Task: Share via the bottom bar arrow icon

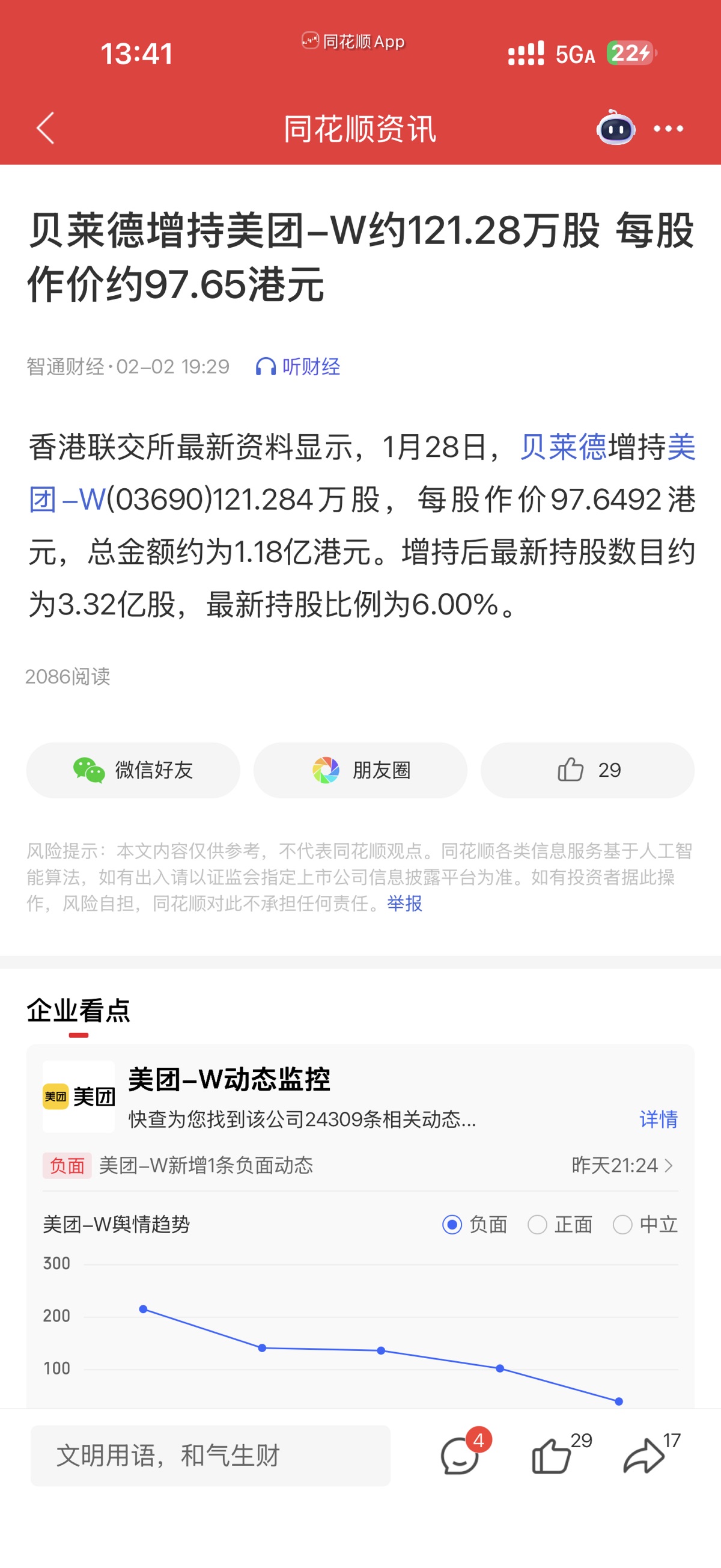Action: tap(643, 1456)
